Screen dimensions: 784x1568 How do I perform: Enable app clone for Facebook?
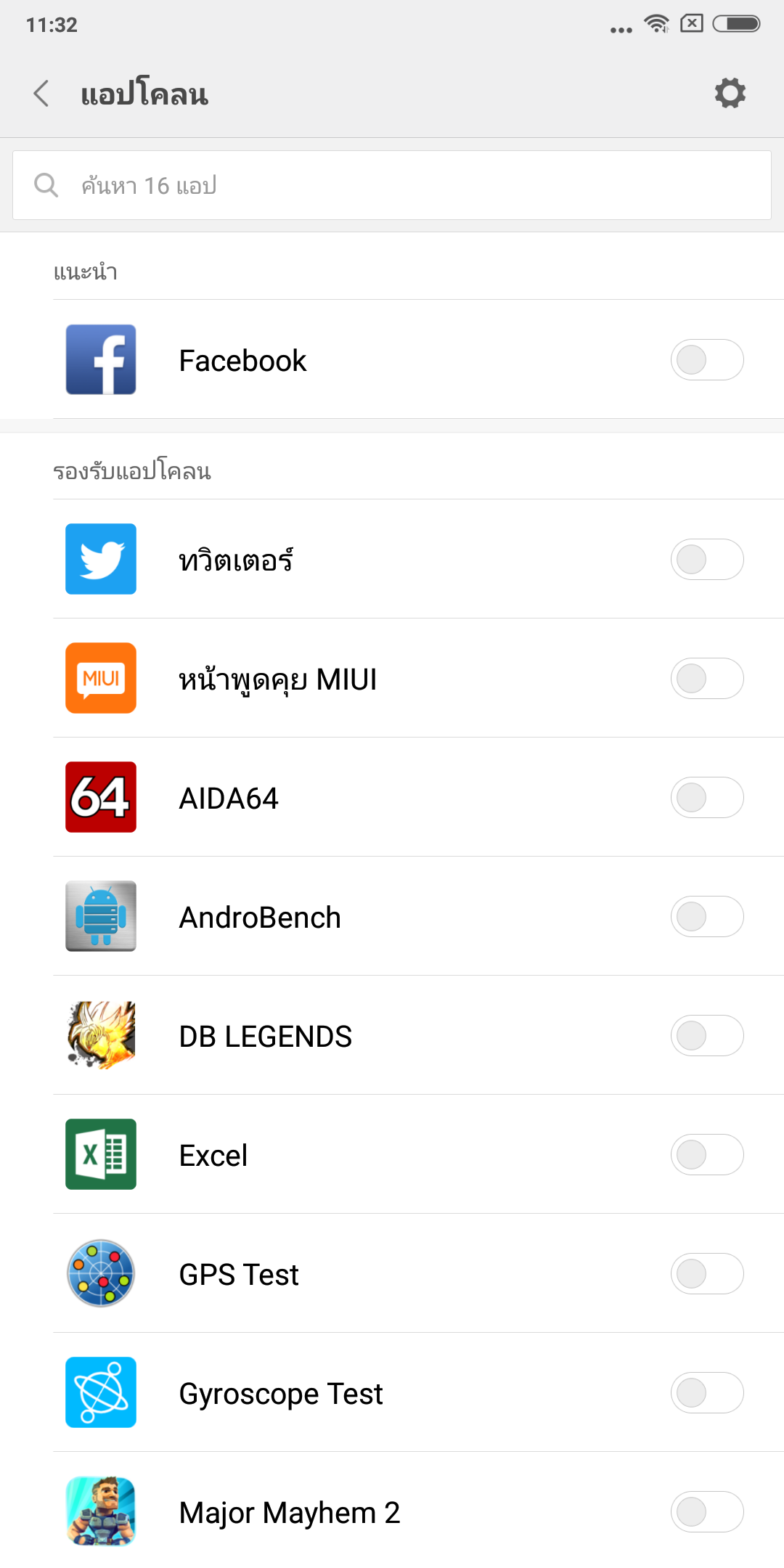(706, 360)
